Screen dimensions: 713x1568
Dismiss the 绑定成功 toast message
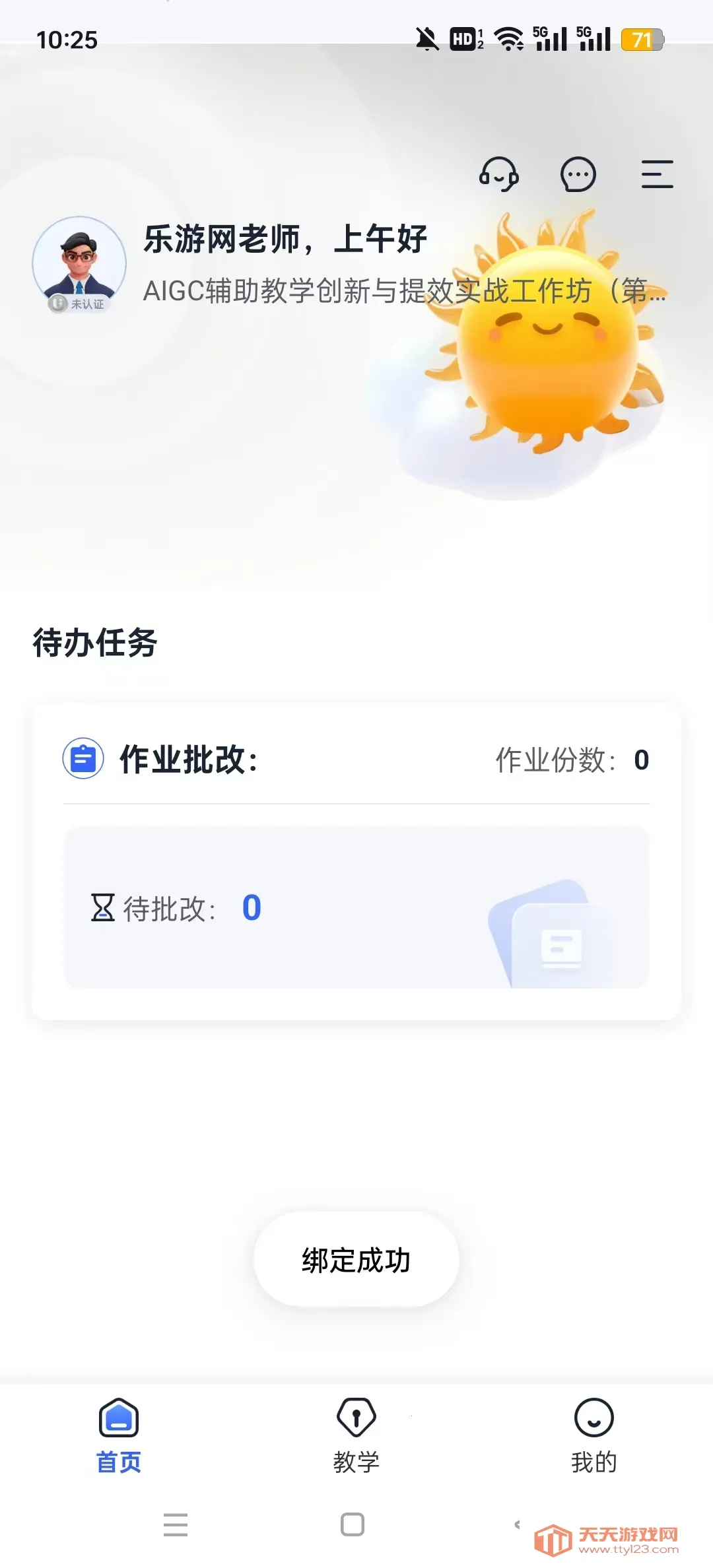point(356,1258)
